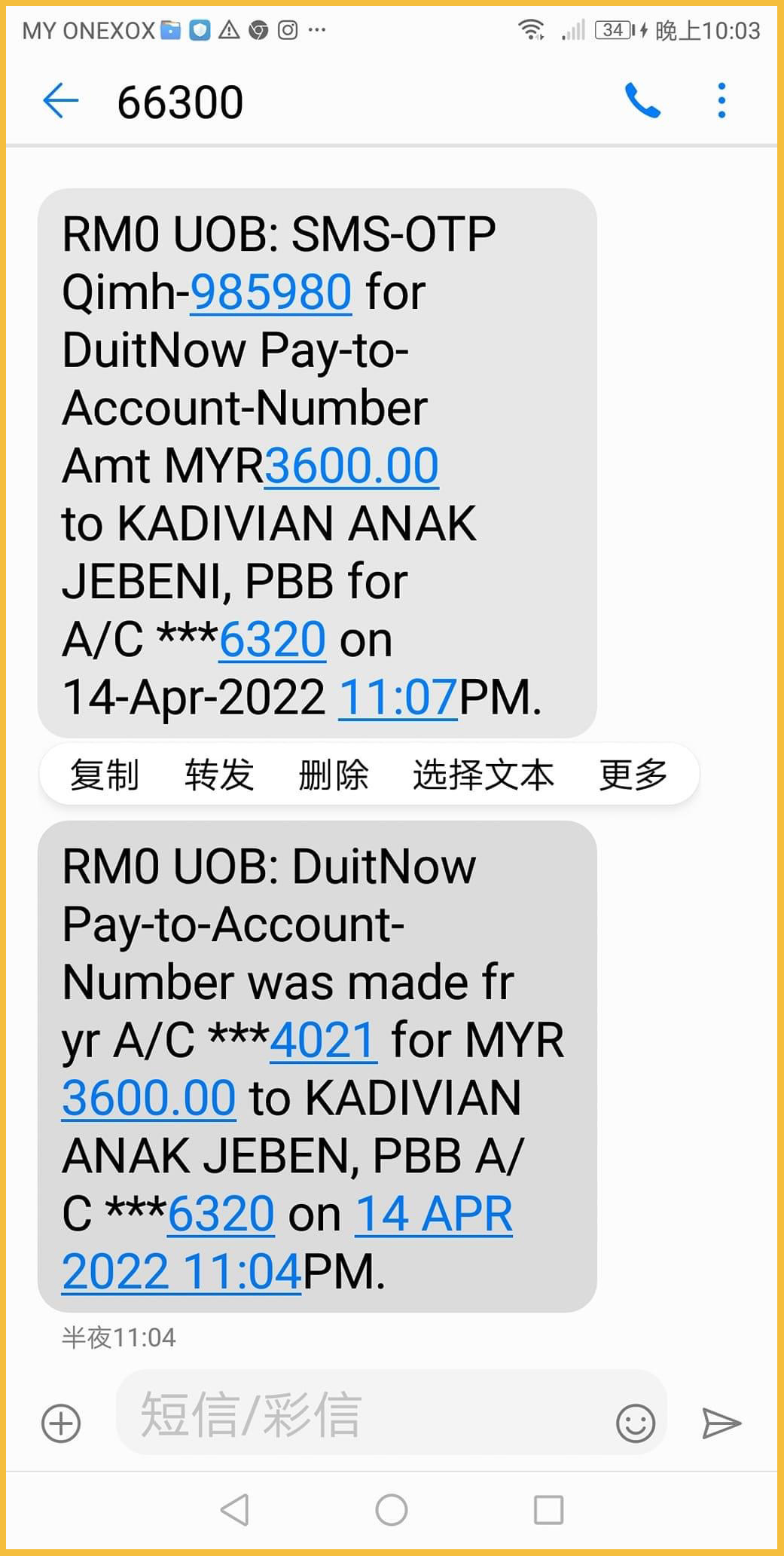Send the message with the arrow icon
Viewport: 784px width, 1556px height.
pos(721,1423)
